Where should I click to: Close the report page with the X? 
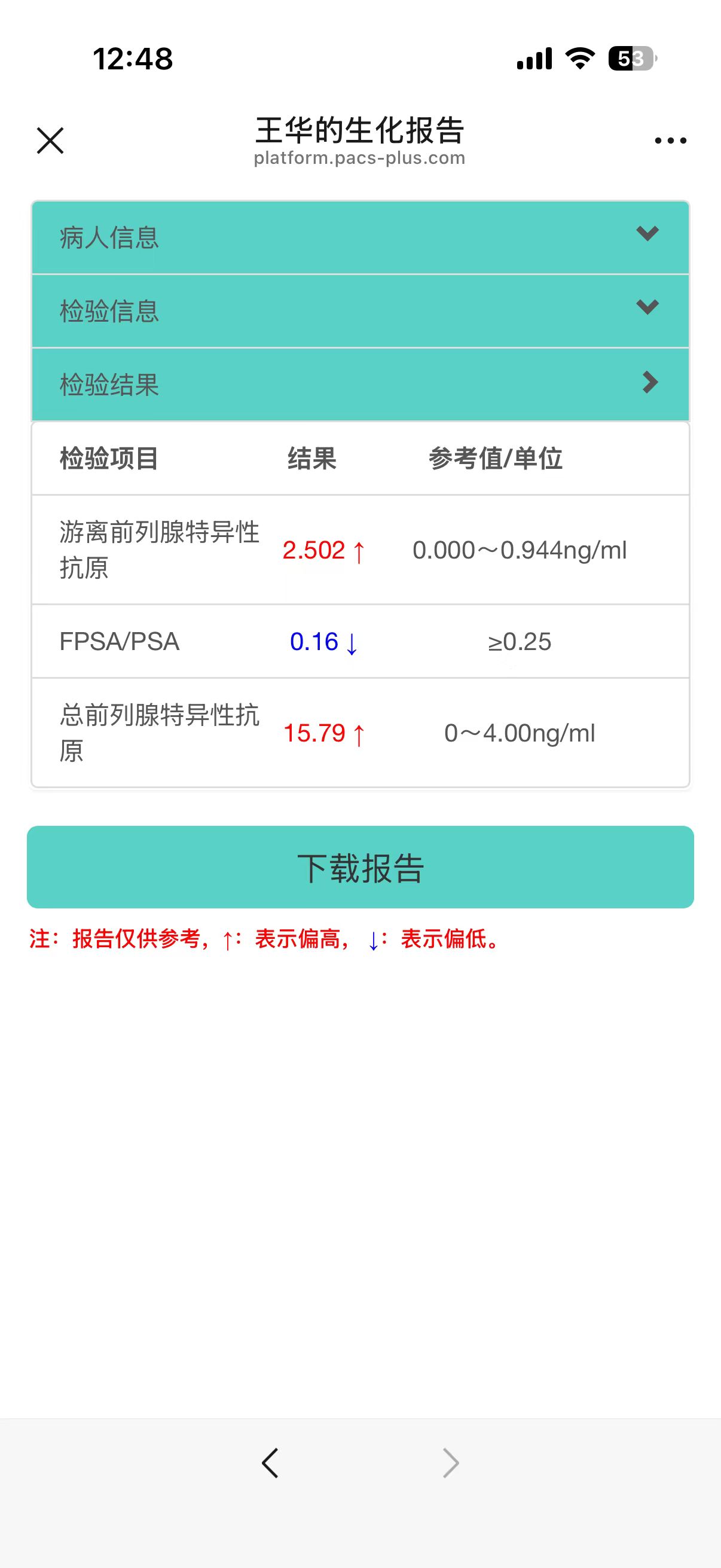click(50, 141)
